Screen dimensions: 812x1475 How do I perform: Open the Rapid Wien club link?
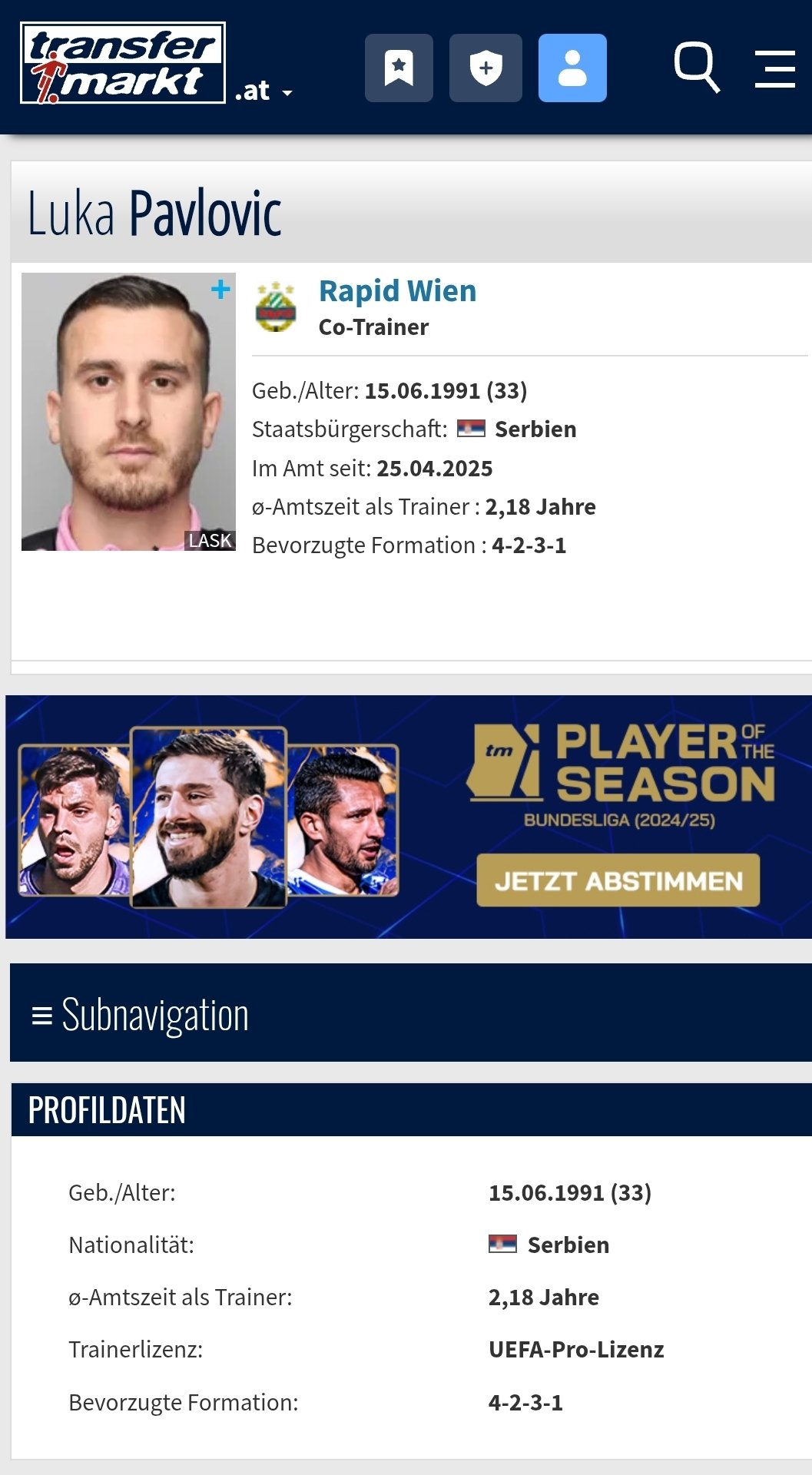tap(397, 291)
